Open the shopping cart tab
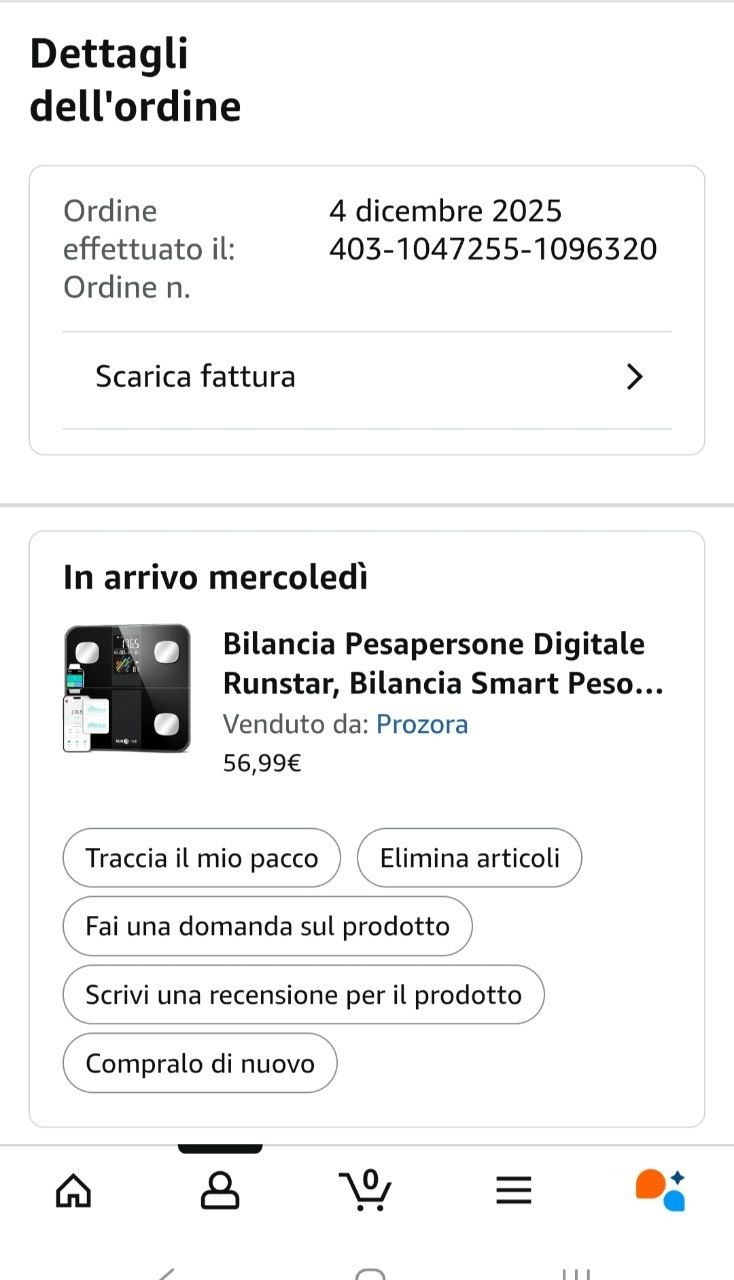The image size is (734, 1280). [366, 1190]
